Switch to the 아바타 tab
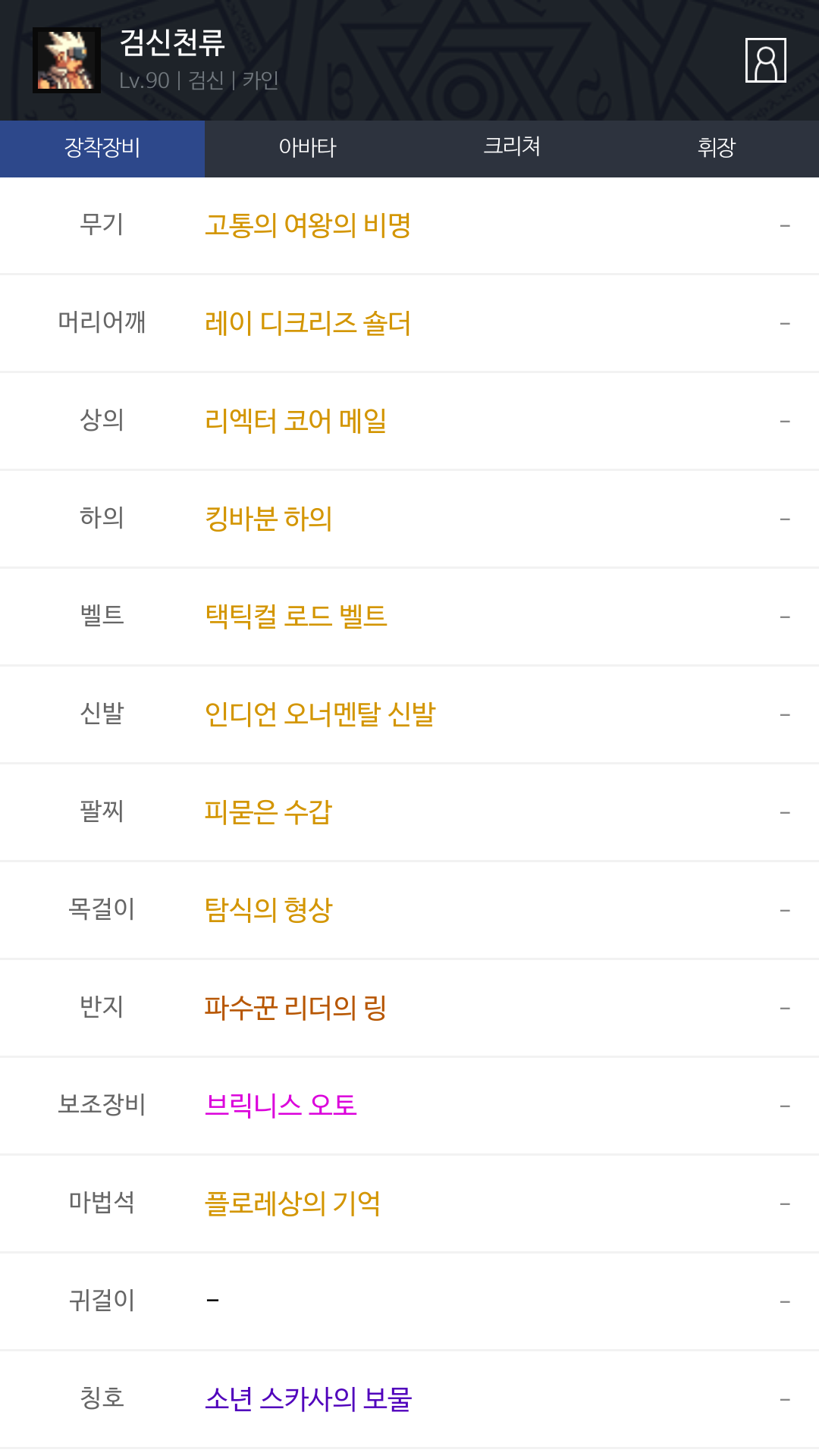Screen dimensions: 819x1456 coord(307,148)
